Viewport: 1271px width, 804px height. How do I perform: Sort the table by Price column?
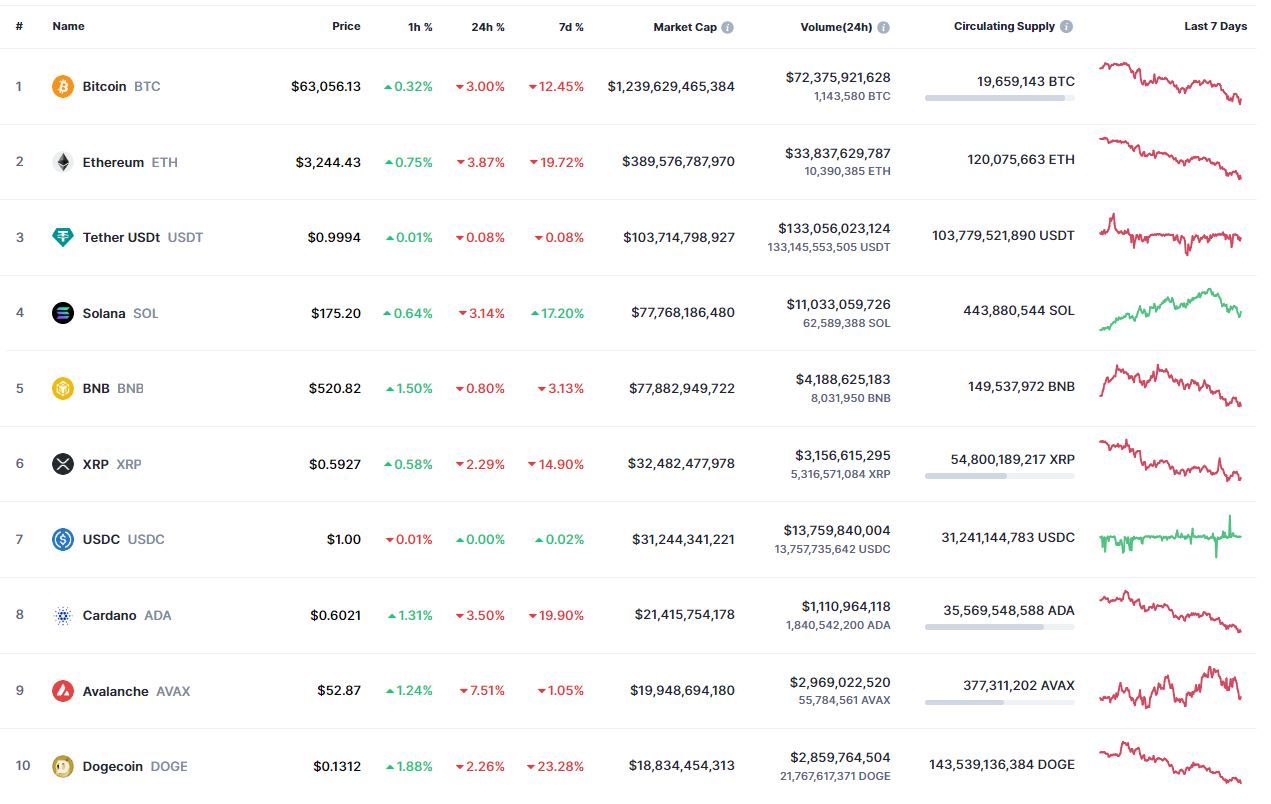coord(346,26)
